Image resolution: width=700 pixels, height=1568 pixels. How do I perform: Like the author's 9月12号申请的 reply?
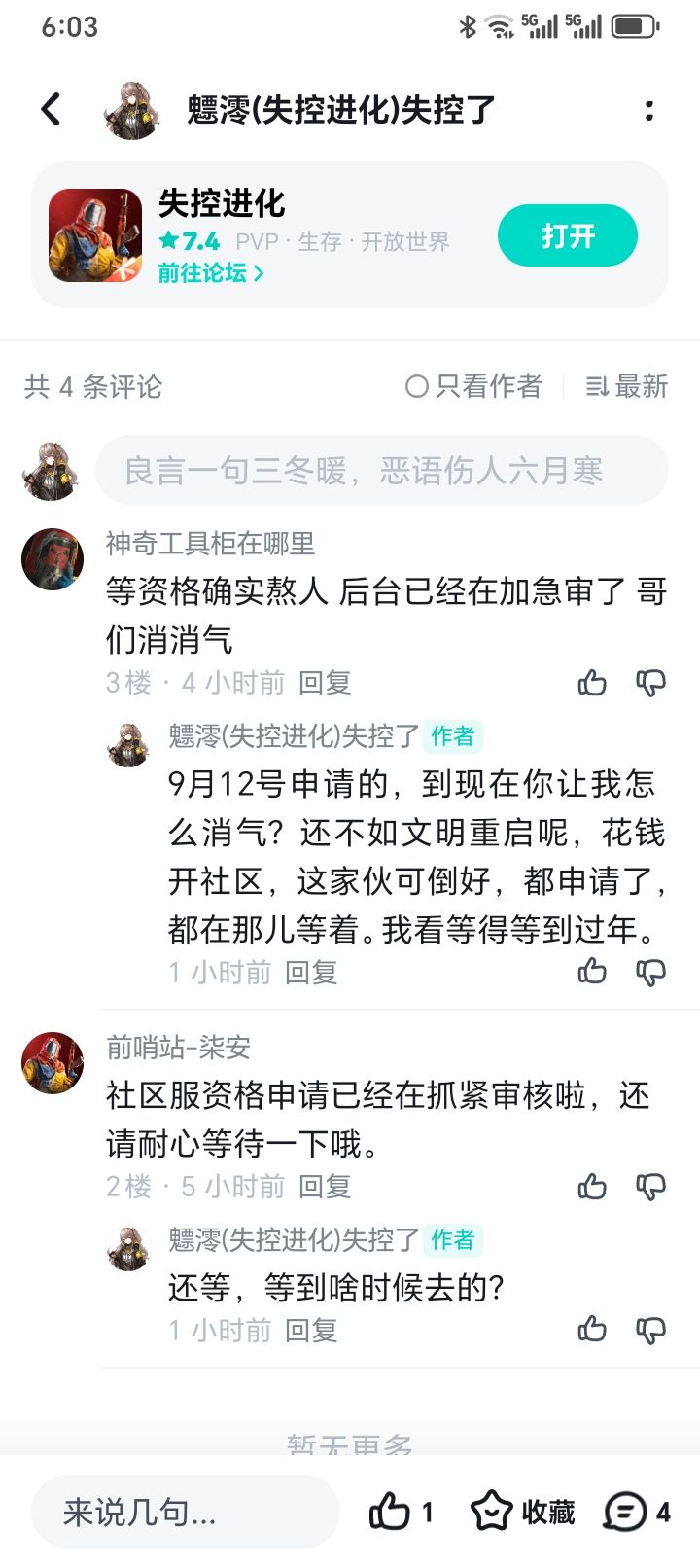(x=592, y=971)
